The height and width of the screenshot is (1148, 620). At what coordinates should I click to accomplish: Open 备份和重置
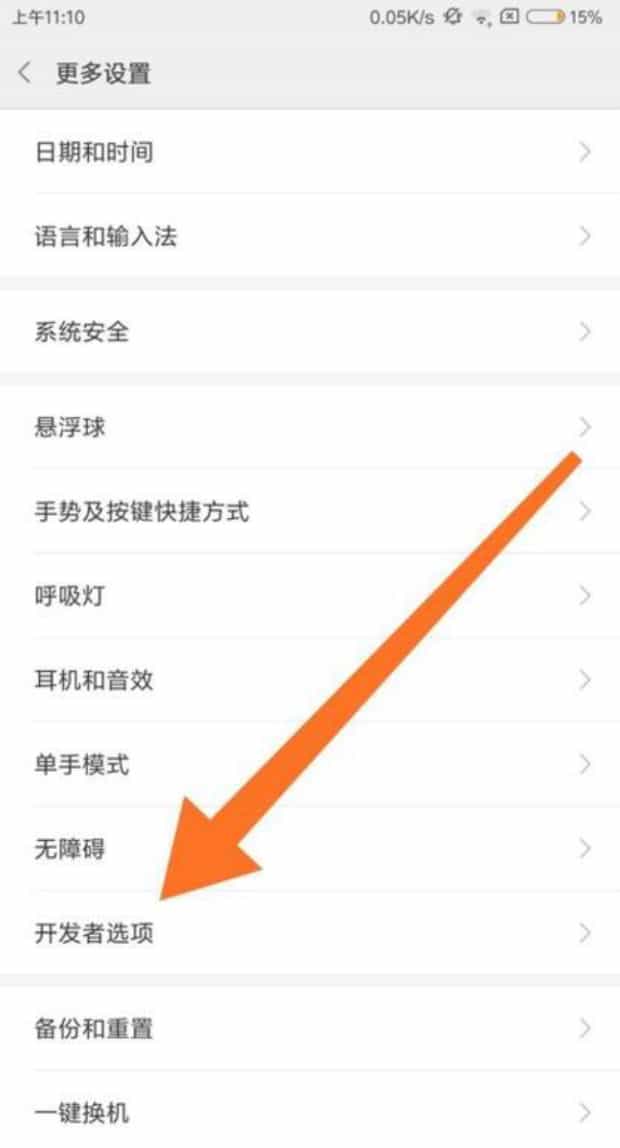tap(310, 1028)
